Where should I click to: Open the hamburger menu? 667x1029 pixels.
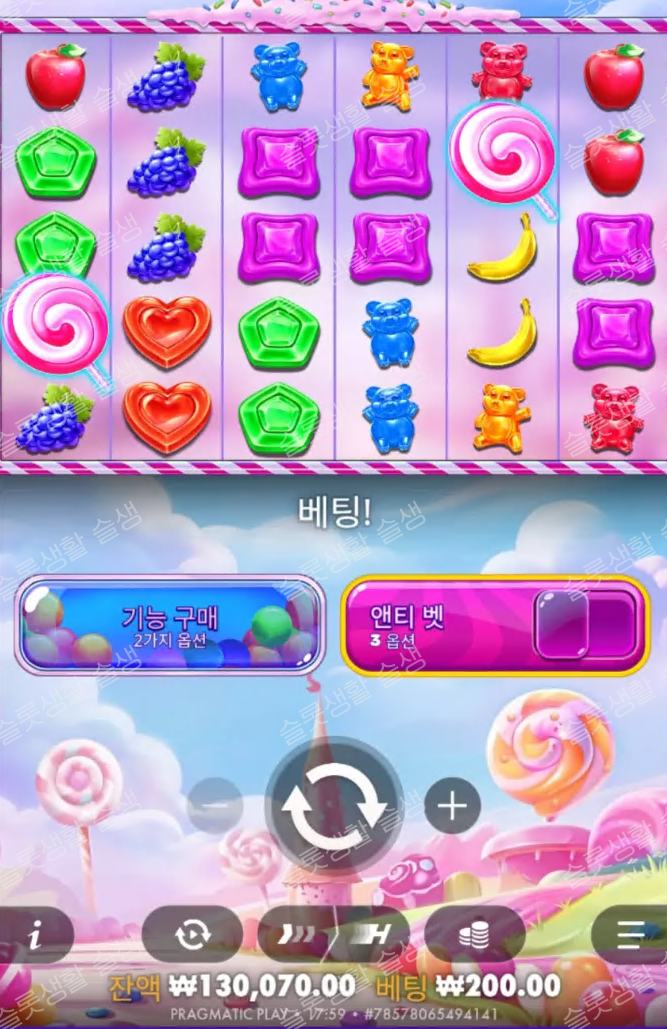(630, 935)
